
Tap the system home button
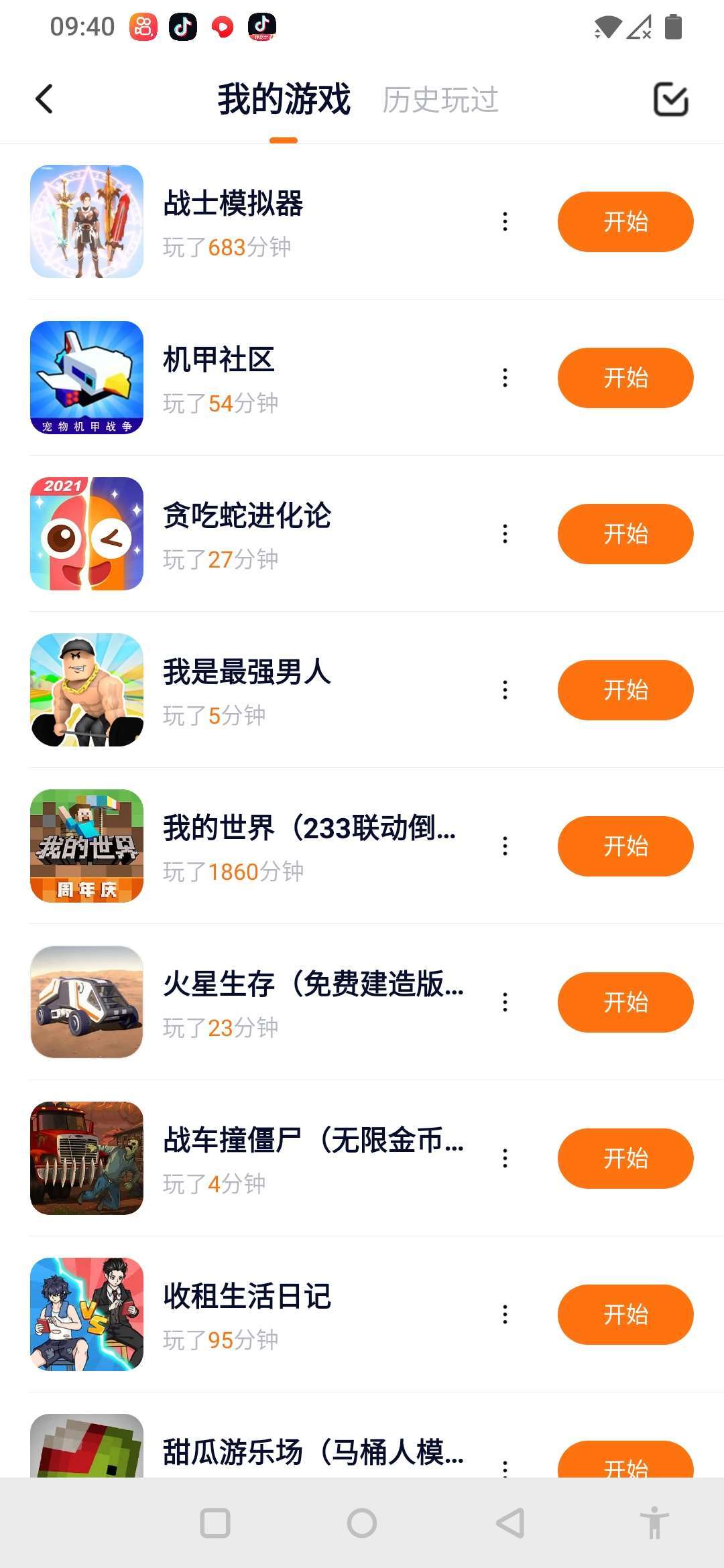(362, 1523)
